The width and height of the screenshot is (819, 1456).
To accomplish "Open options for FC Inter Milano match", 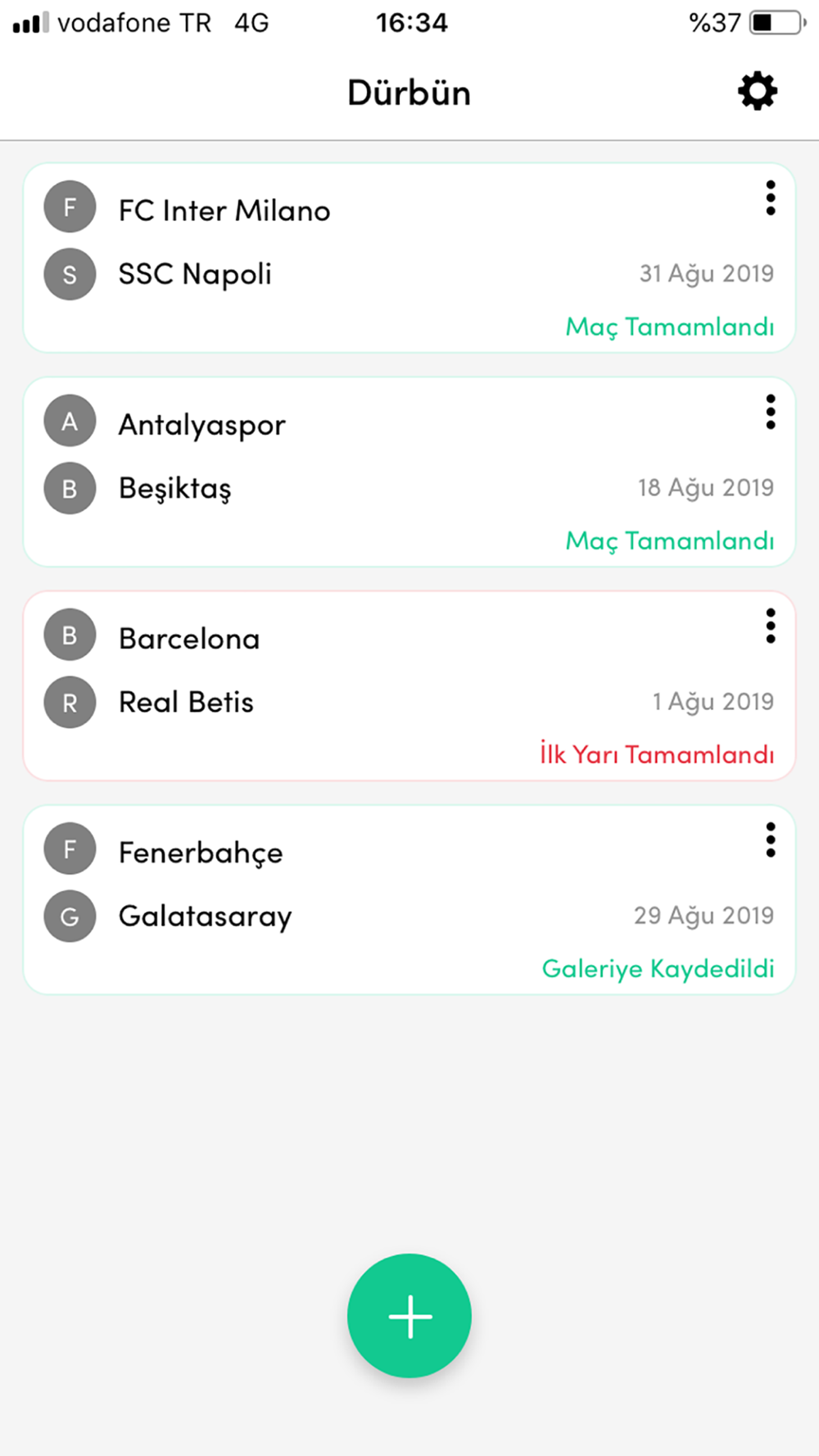I will click(770, 198).
